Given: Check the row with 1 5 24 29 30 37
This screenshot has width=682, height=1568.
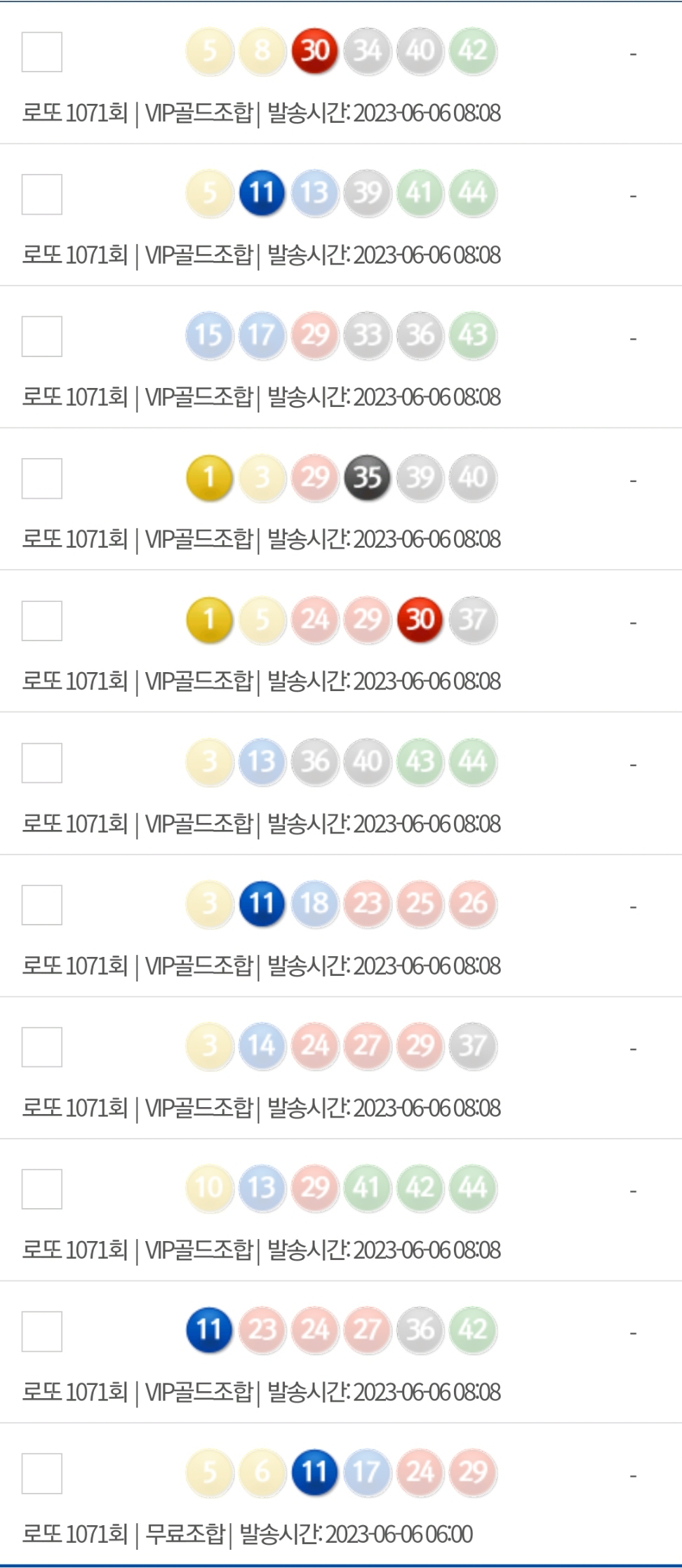Looking at the screenshot, I should pos(42,621).
